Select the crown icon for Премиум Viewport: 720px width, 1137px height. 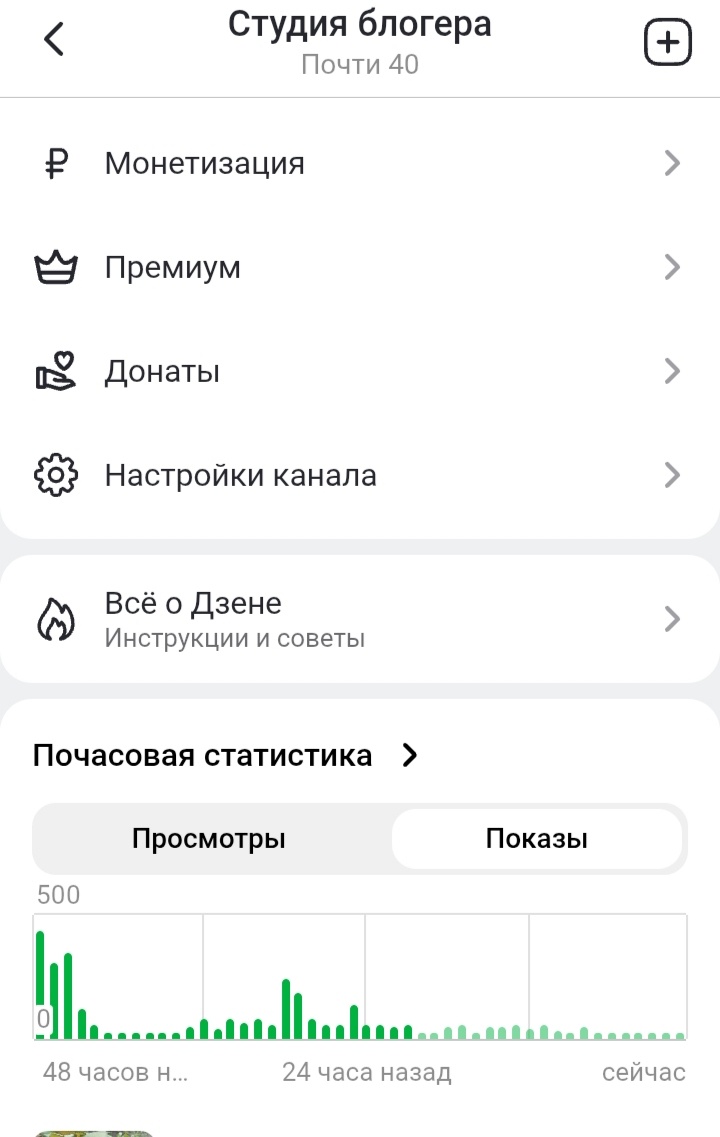57,267
